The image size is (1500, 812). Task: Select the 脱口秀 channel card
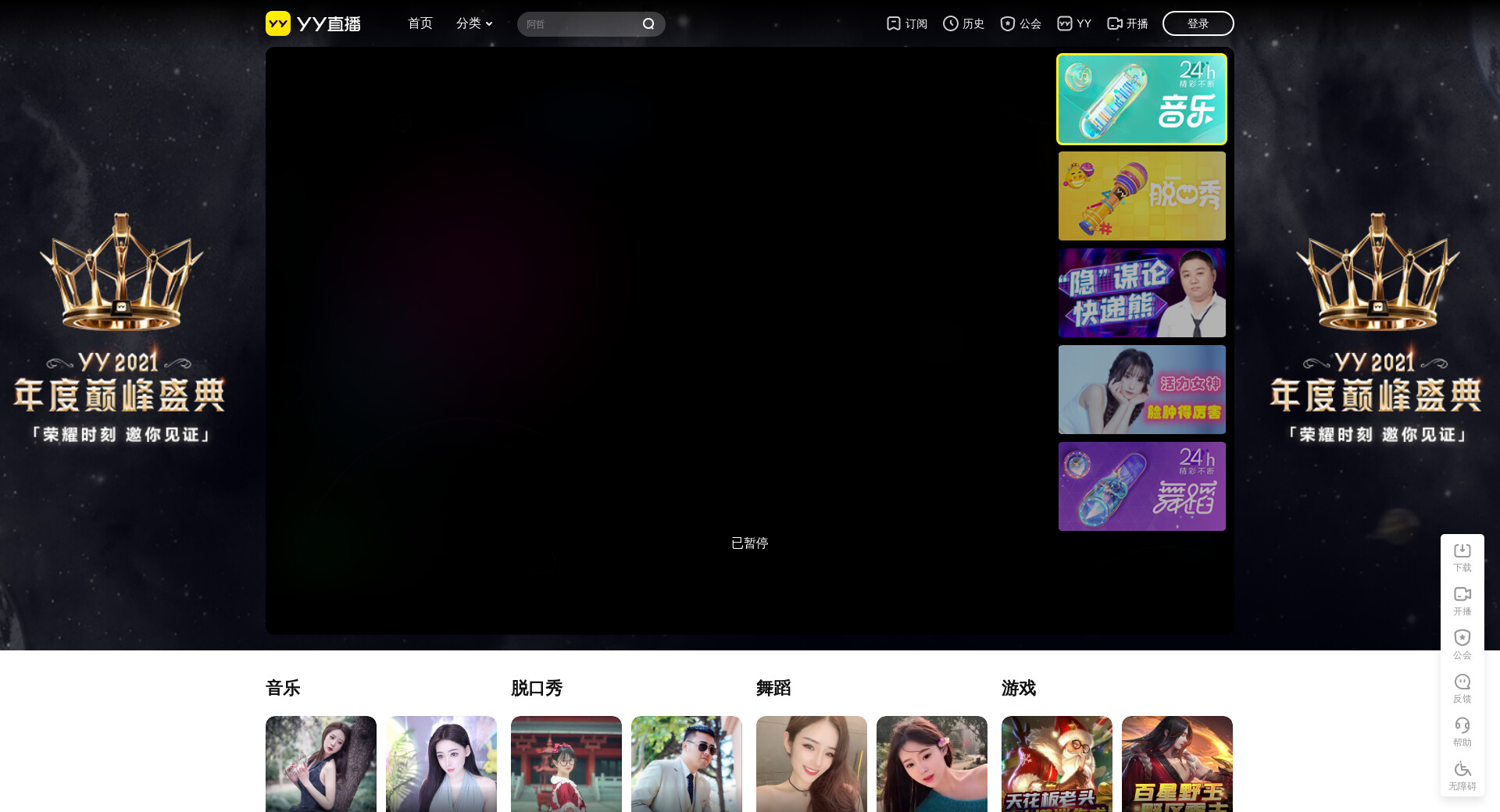(1141, 196)
